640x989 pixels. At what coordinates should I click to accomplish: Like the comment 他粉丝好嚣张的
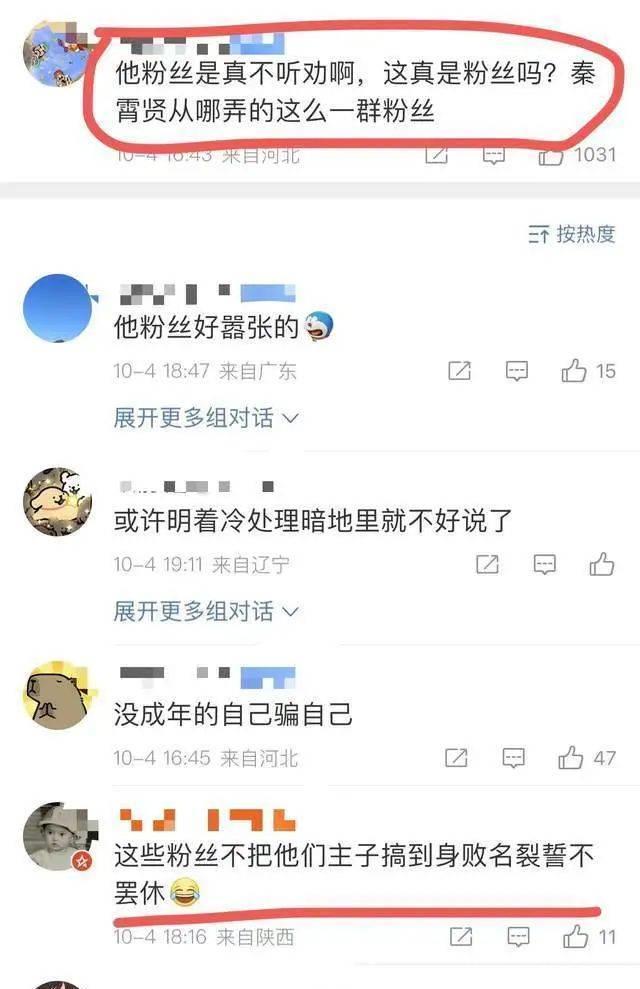[574, 371]
